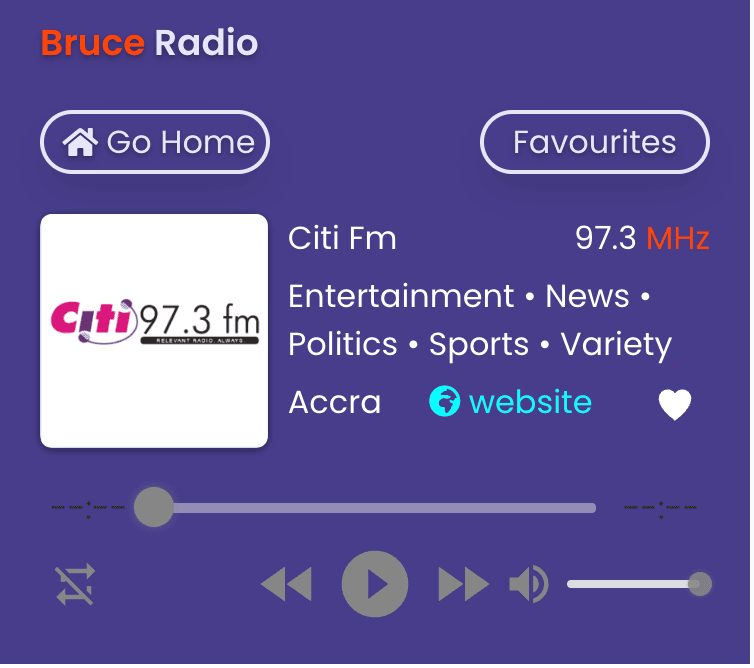Mute audio with the speaker icon
Image resolution: width=754 pixels, height=668 pixels.
click(x=528, y=584)
